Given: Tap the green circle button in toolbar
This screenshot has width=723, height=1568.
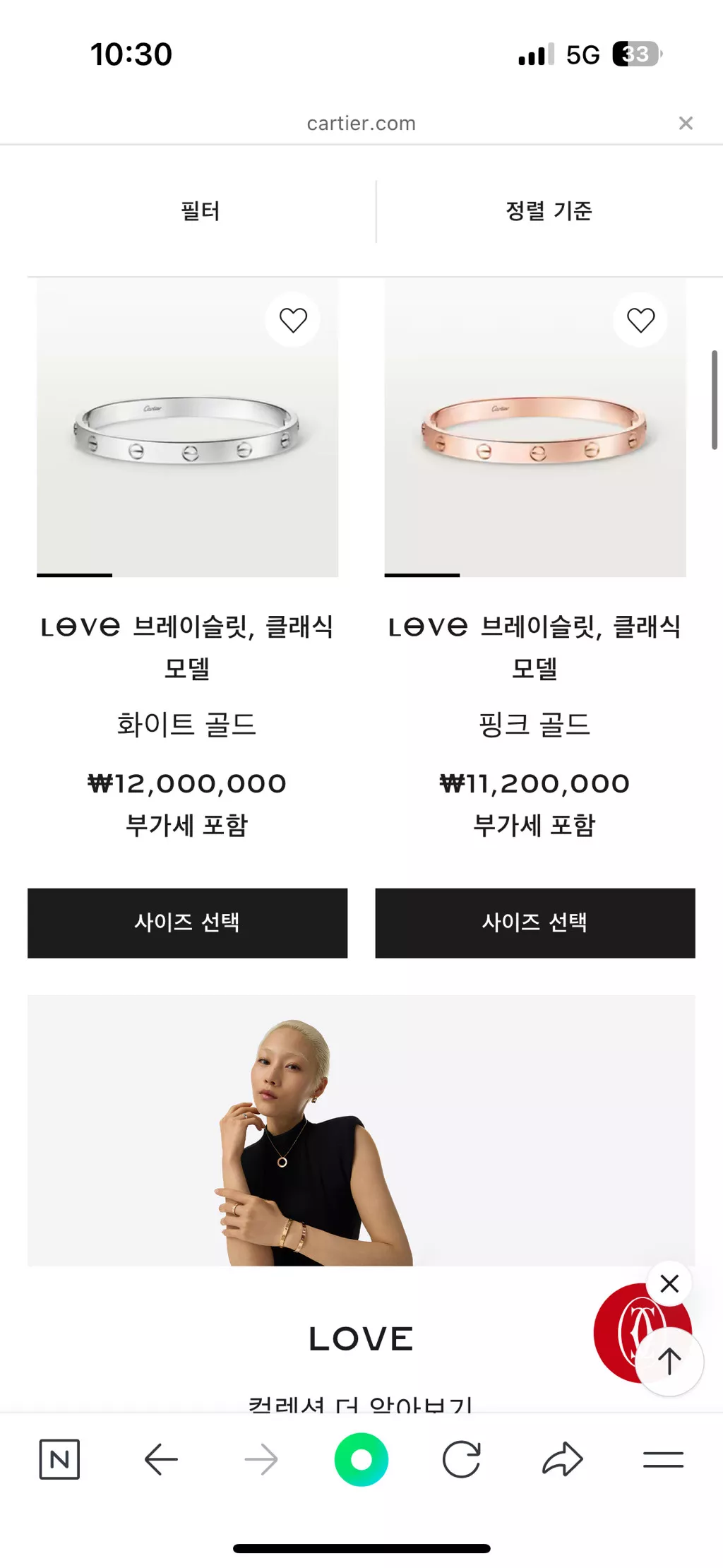Looking at the screenshot, I should point(361,1459).
